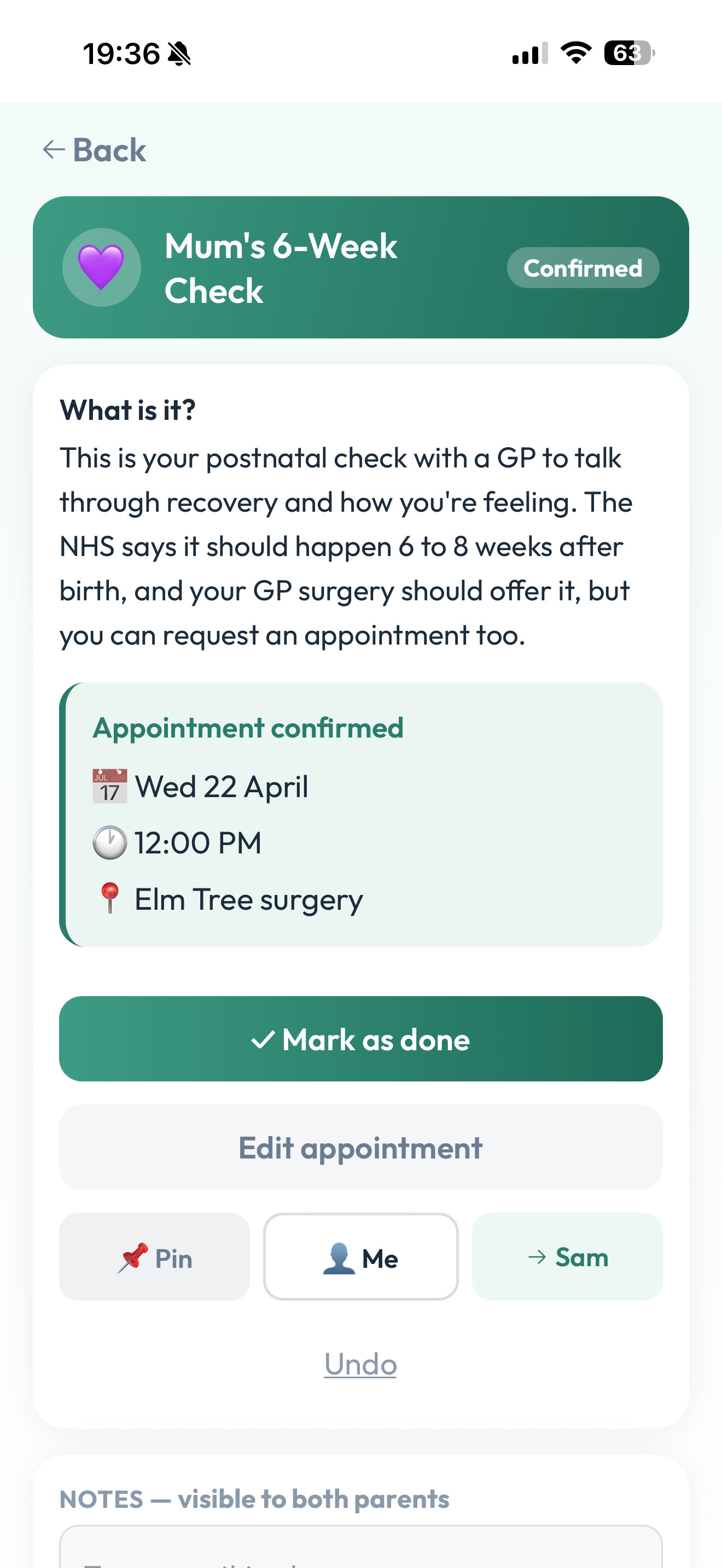Tap the pushpin icon in the Pin button
722x1568 pixels.
point(134,1257)
